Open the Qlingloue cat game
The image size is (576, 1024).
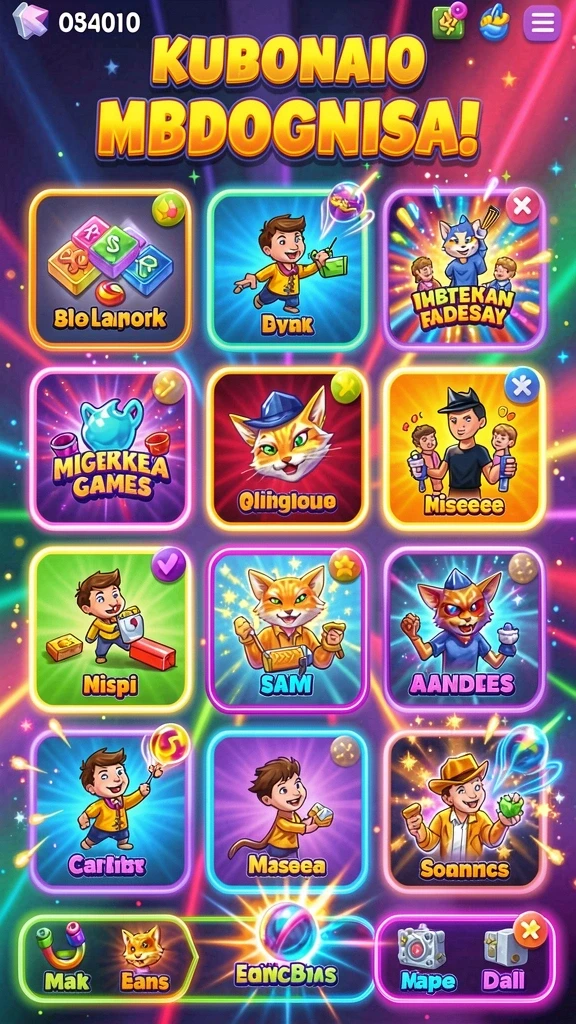(287, 448)
